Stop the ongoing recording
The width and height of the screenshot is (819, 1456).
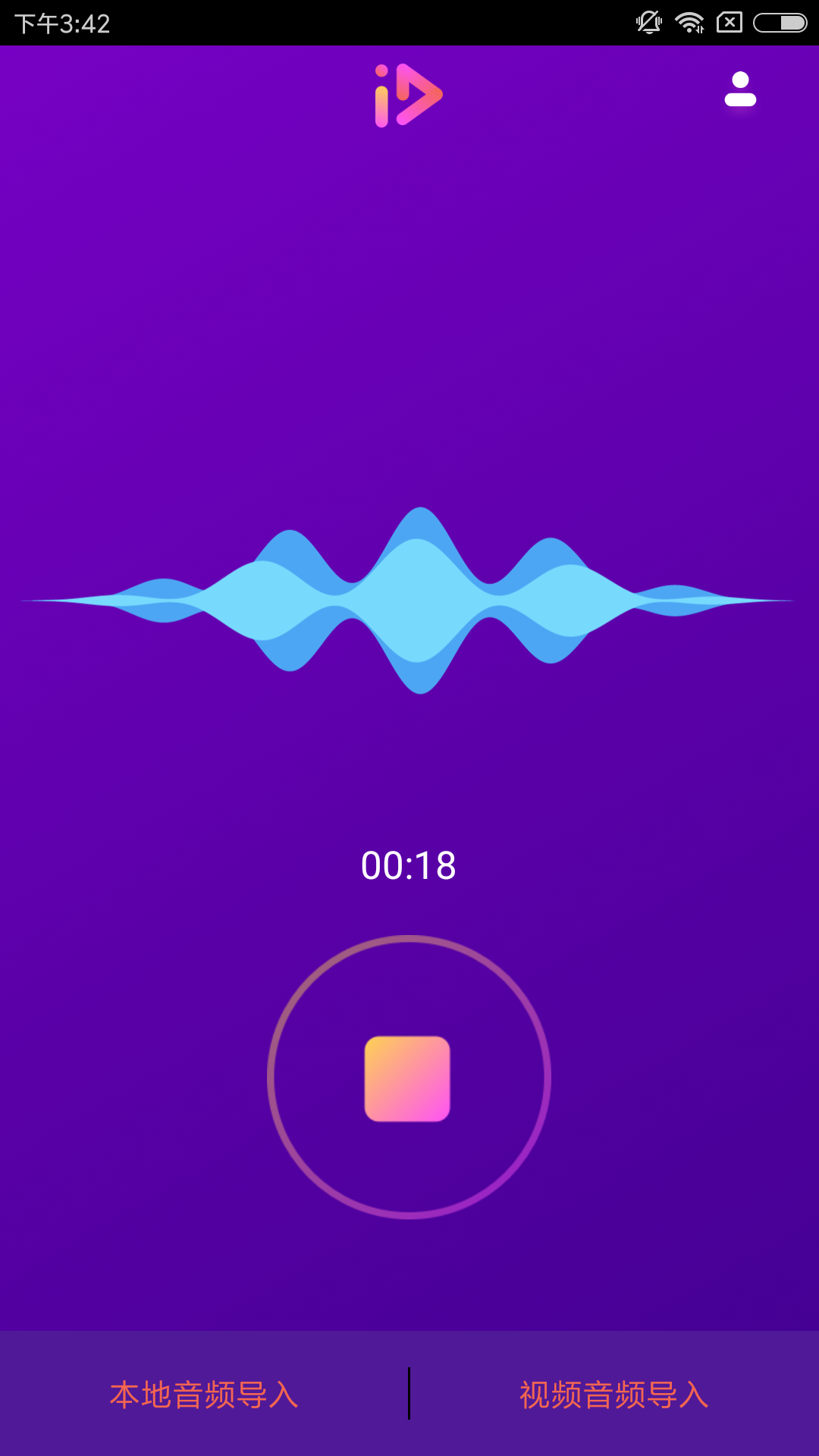coord(408,1078)
